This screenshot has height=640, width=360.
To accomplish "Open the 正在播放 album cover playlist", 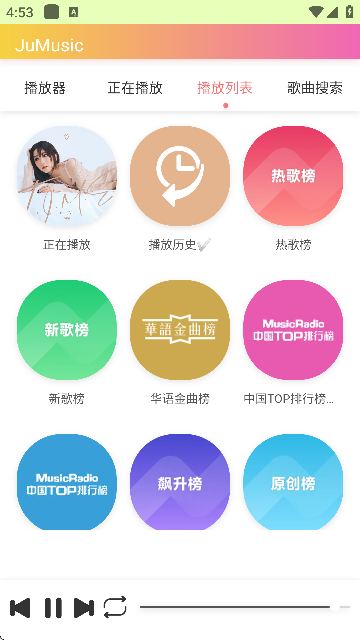I will (67, 176).
